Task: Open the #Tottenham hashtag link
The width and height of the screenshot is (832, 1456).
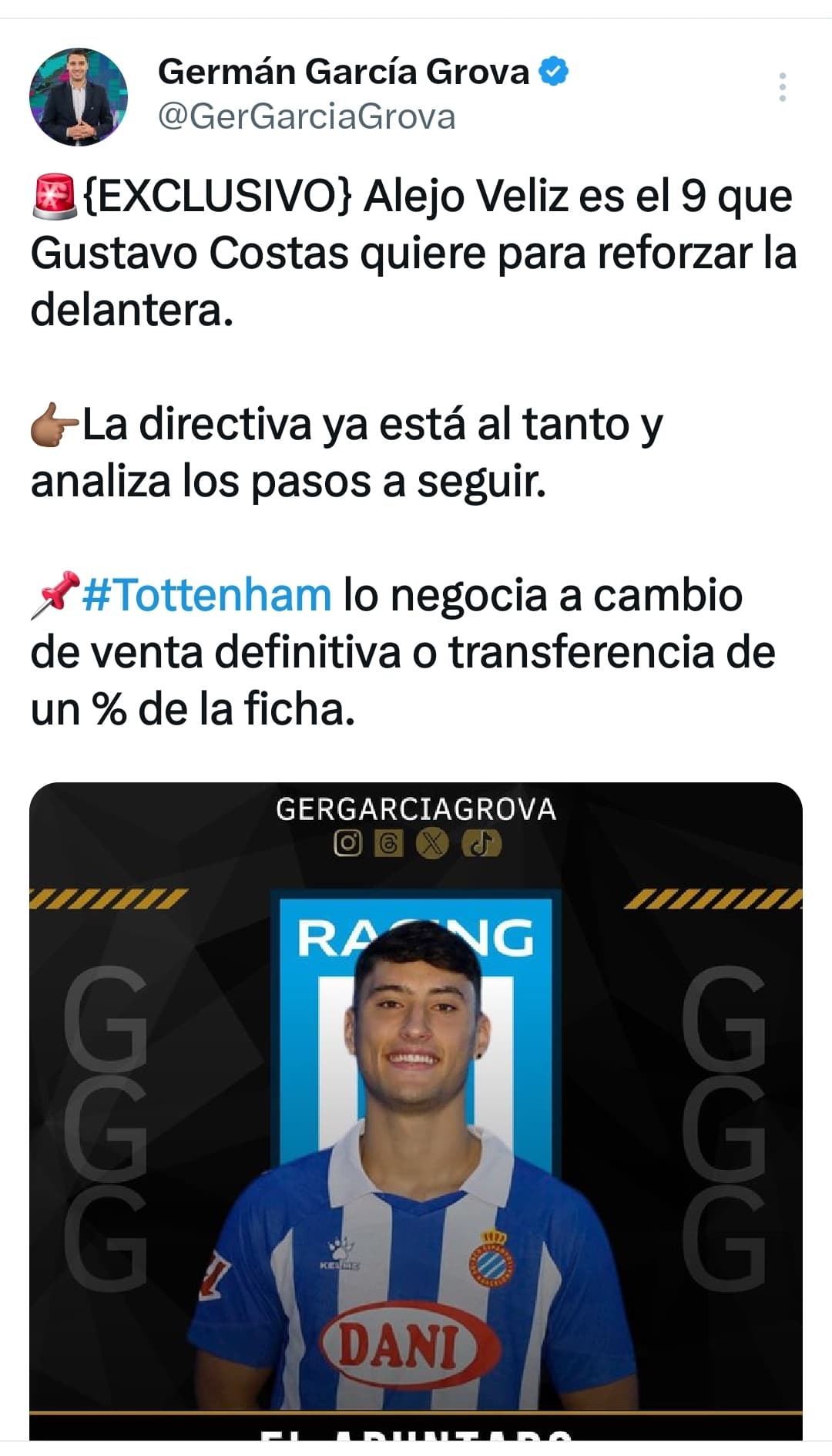Action: point(206,595)
